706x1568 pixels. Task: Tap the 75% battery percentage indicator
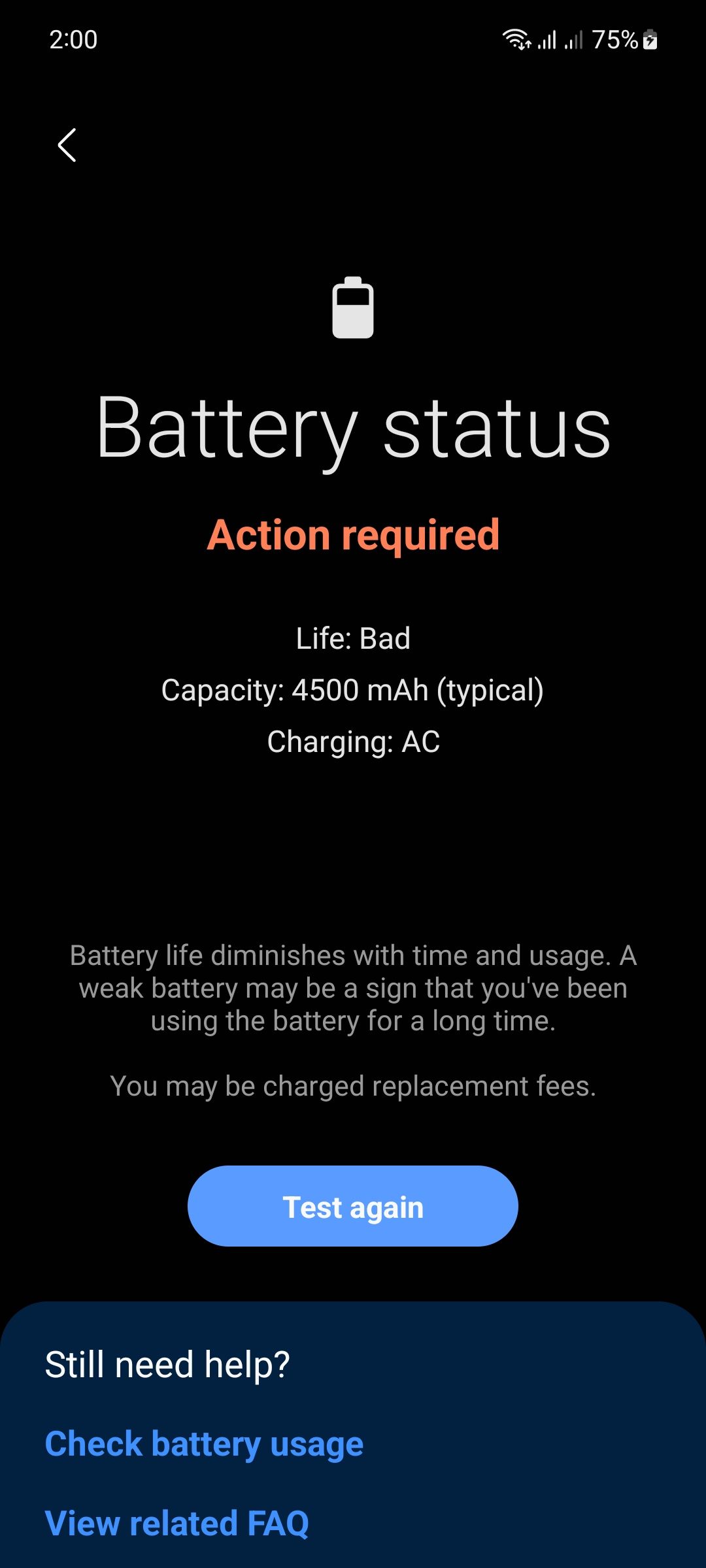(613, 41)
